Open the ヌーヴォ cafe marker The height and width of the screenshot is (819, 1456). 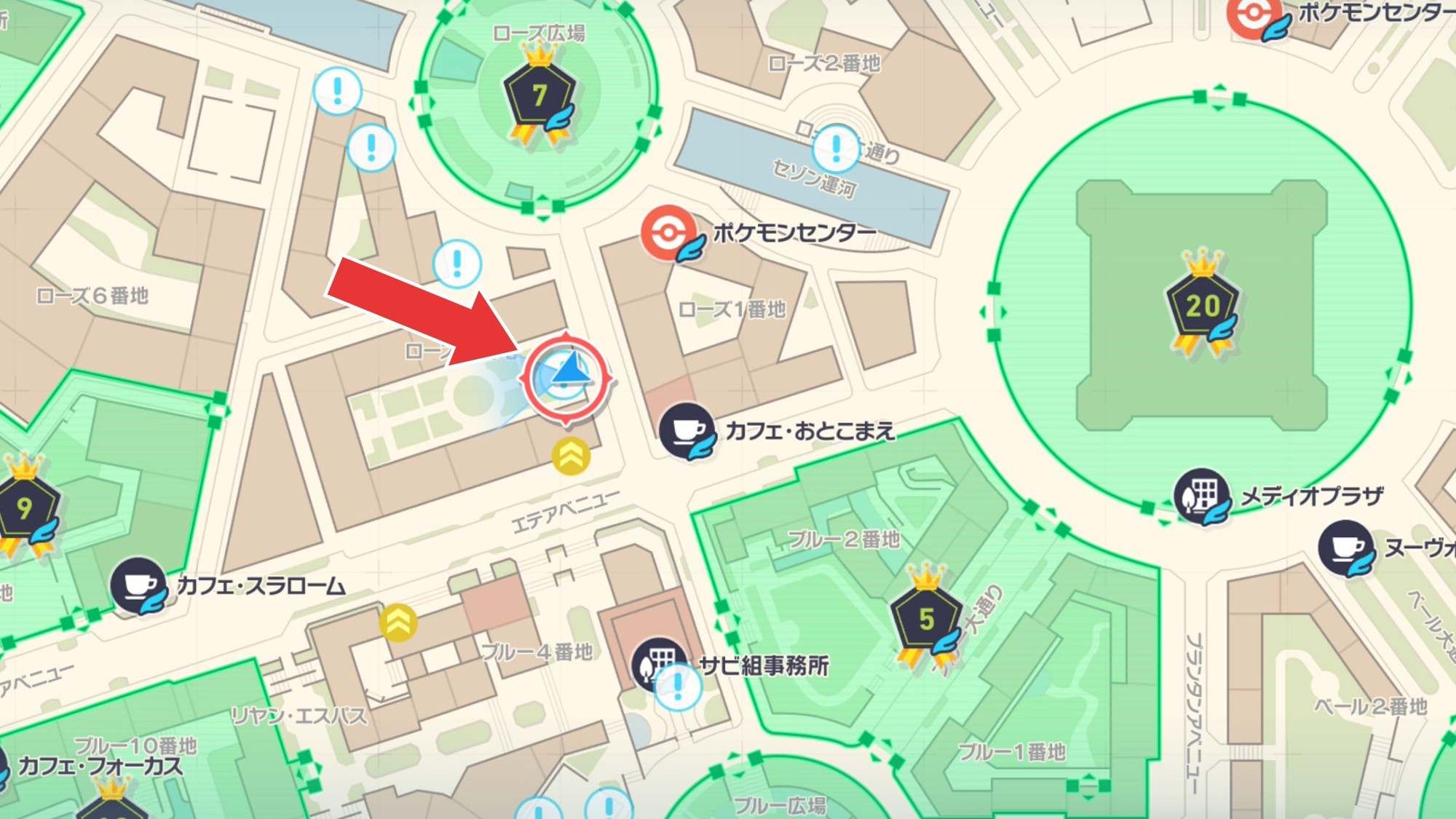point(1345,547)
